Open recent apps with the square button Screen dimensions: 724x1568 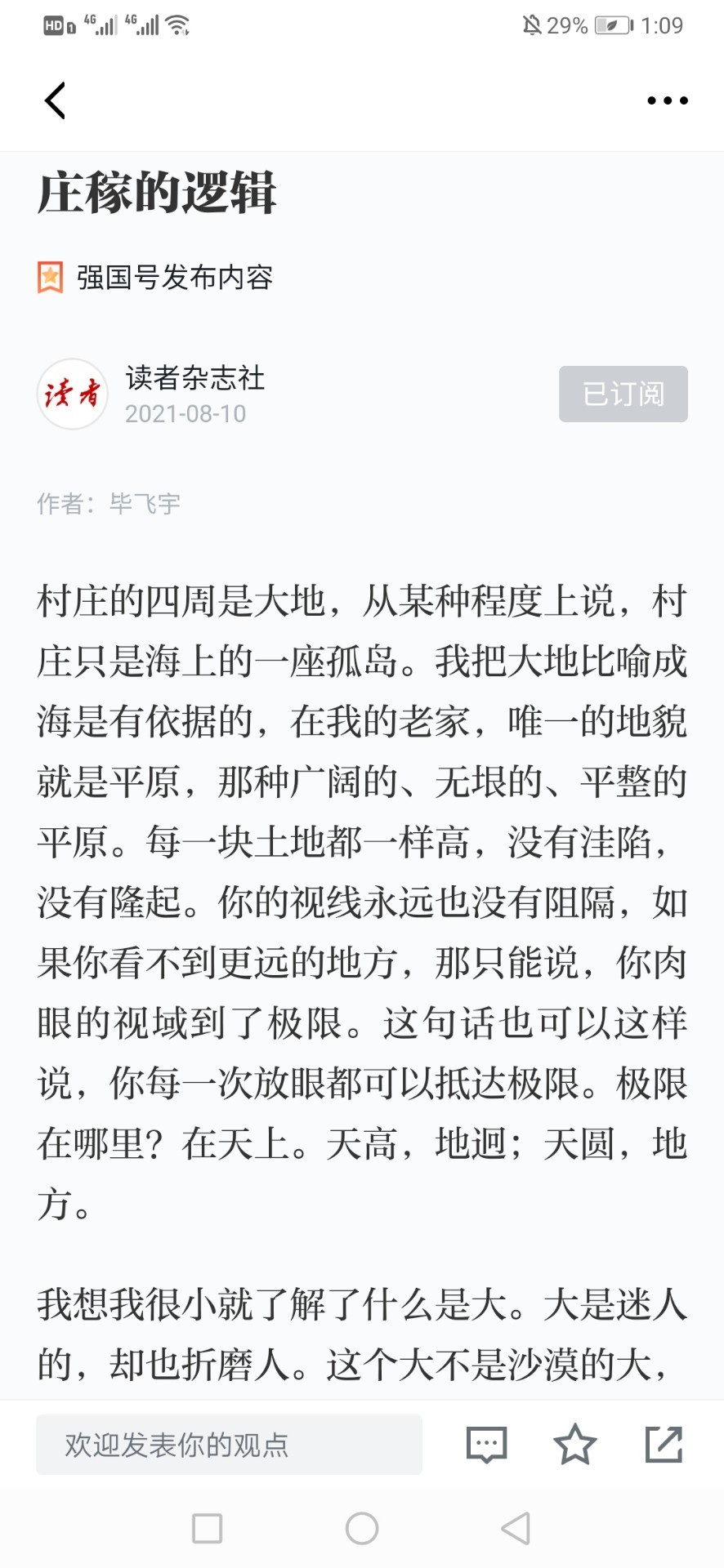pyautogui.click(x=207, y=1528)
